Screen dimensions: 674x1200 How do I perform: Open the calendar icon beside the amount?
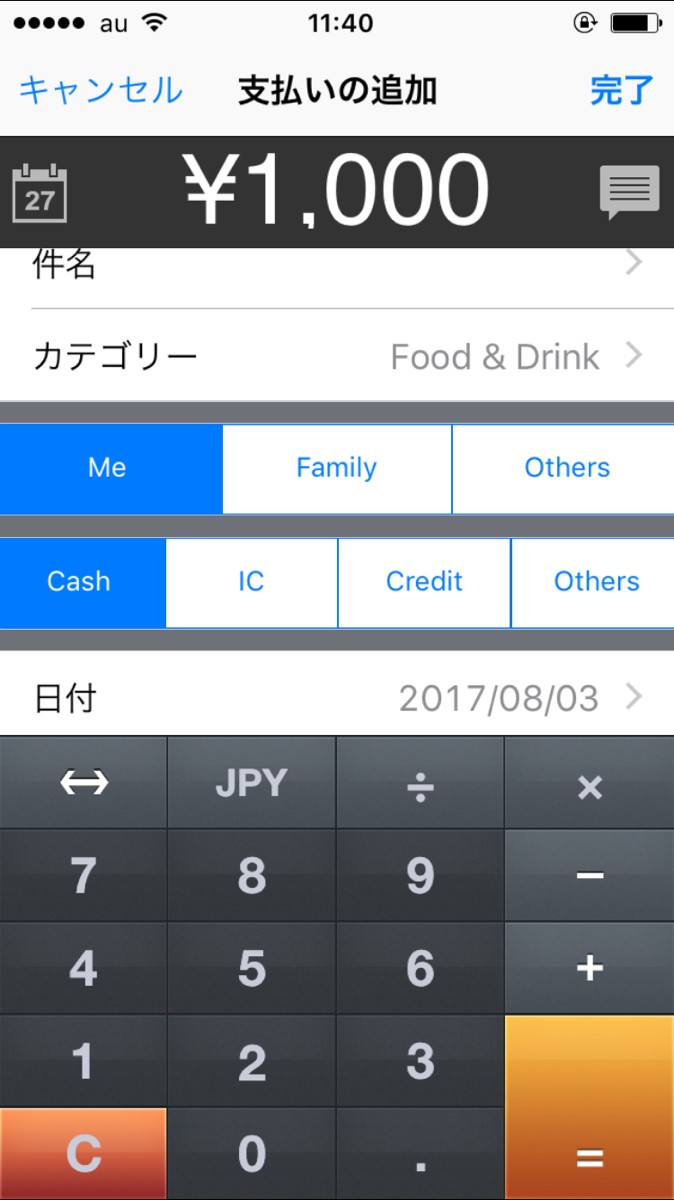pyautogui.click(x=40, y=194)
